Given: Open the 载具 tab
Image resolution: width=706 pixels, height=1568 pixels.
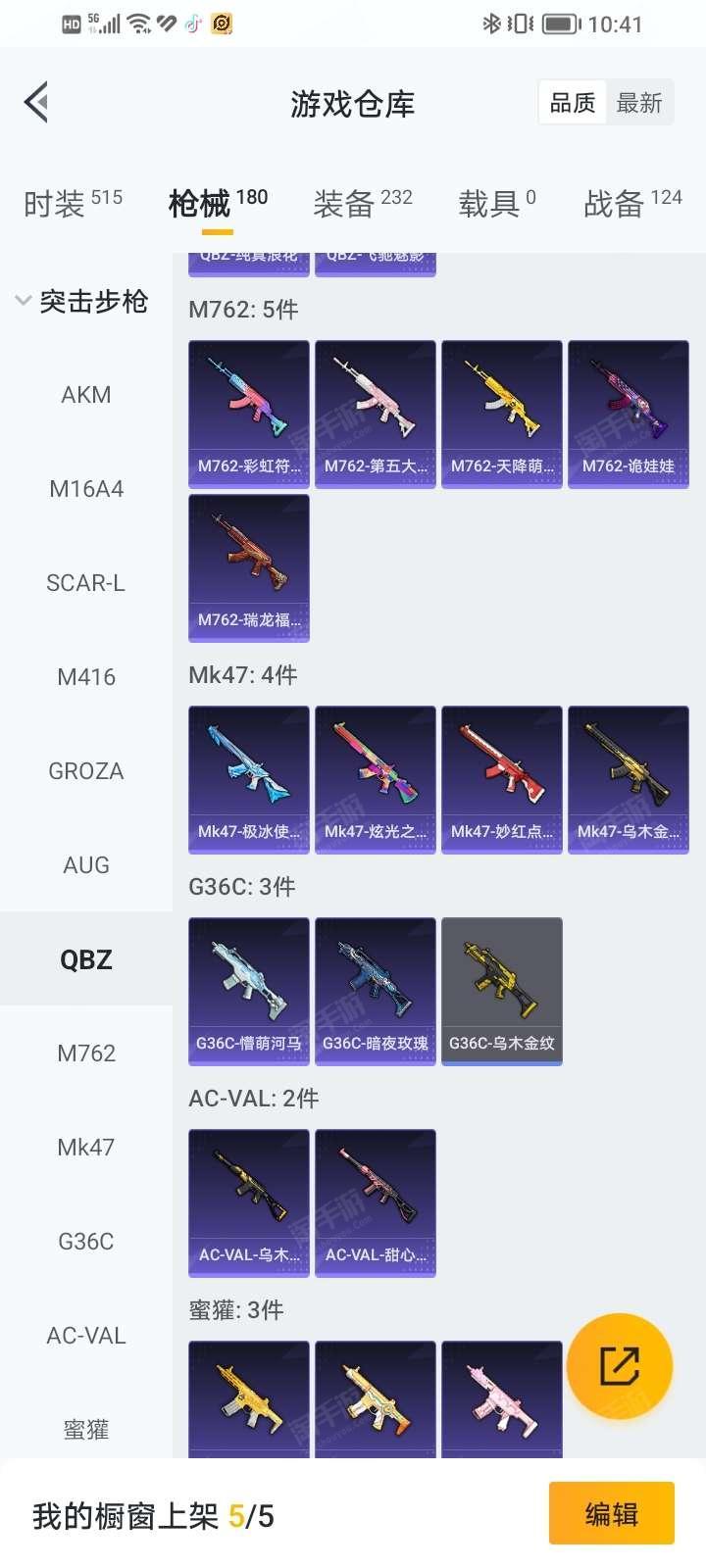Looking at the screenshot, I should coord(497,203).
